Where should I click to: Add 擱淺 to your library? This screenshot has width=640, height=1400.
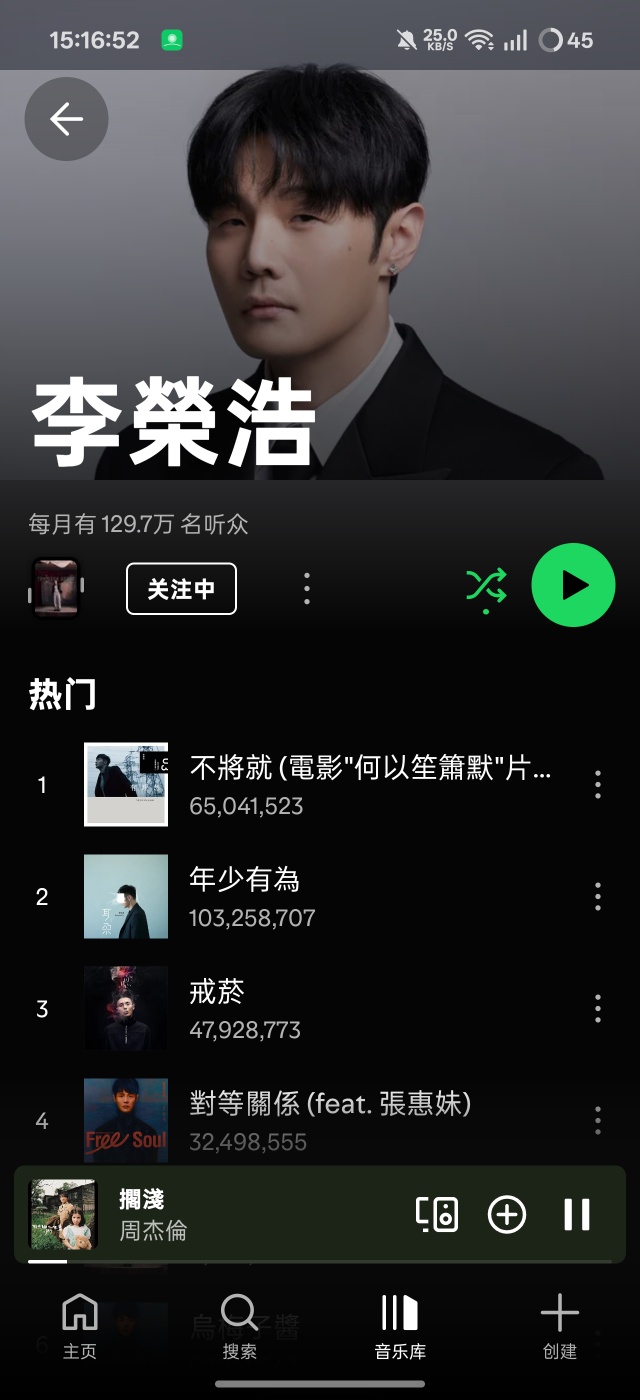pos(507,1214)
